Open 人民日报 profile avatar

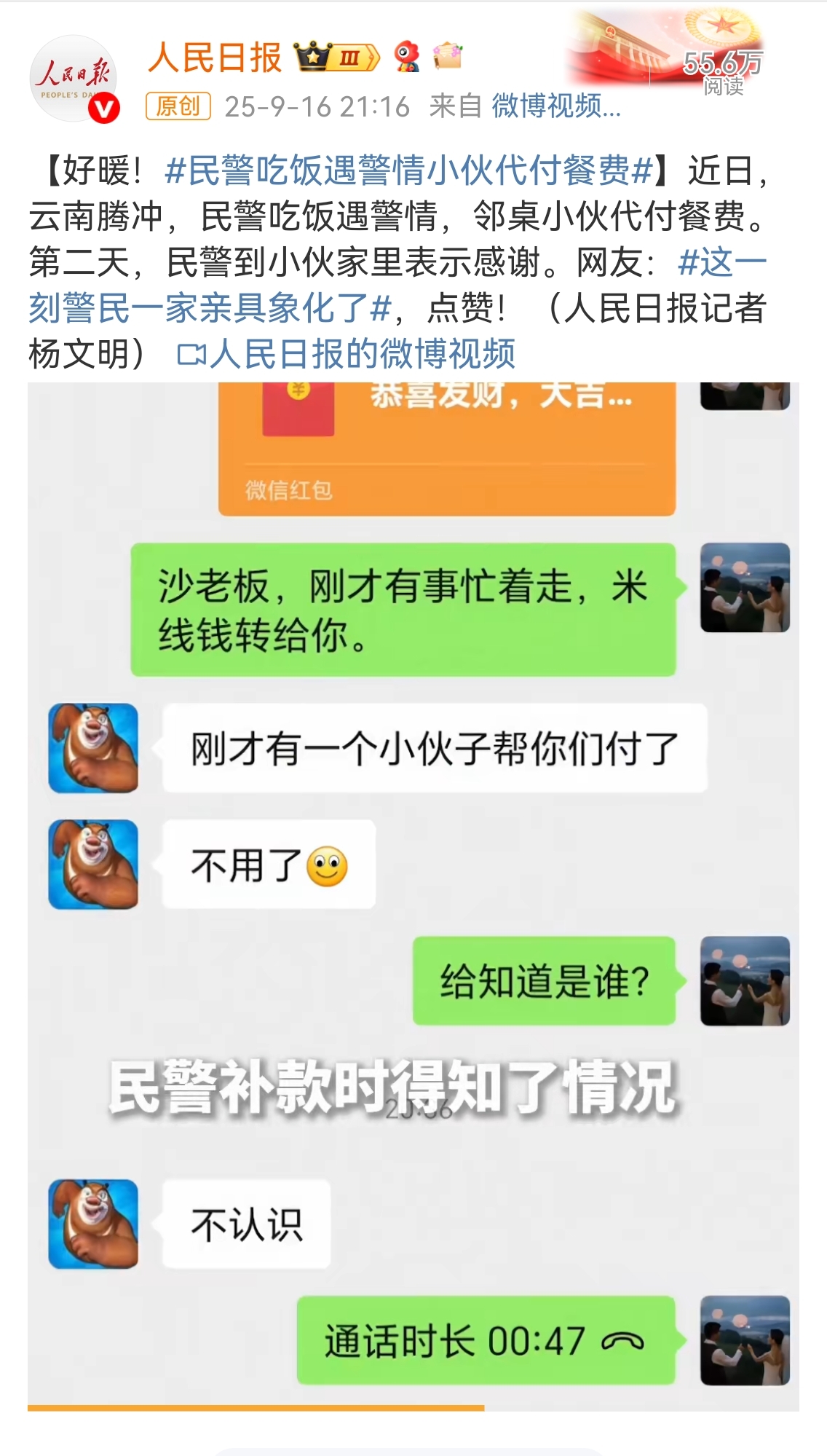73,79
